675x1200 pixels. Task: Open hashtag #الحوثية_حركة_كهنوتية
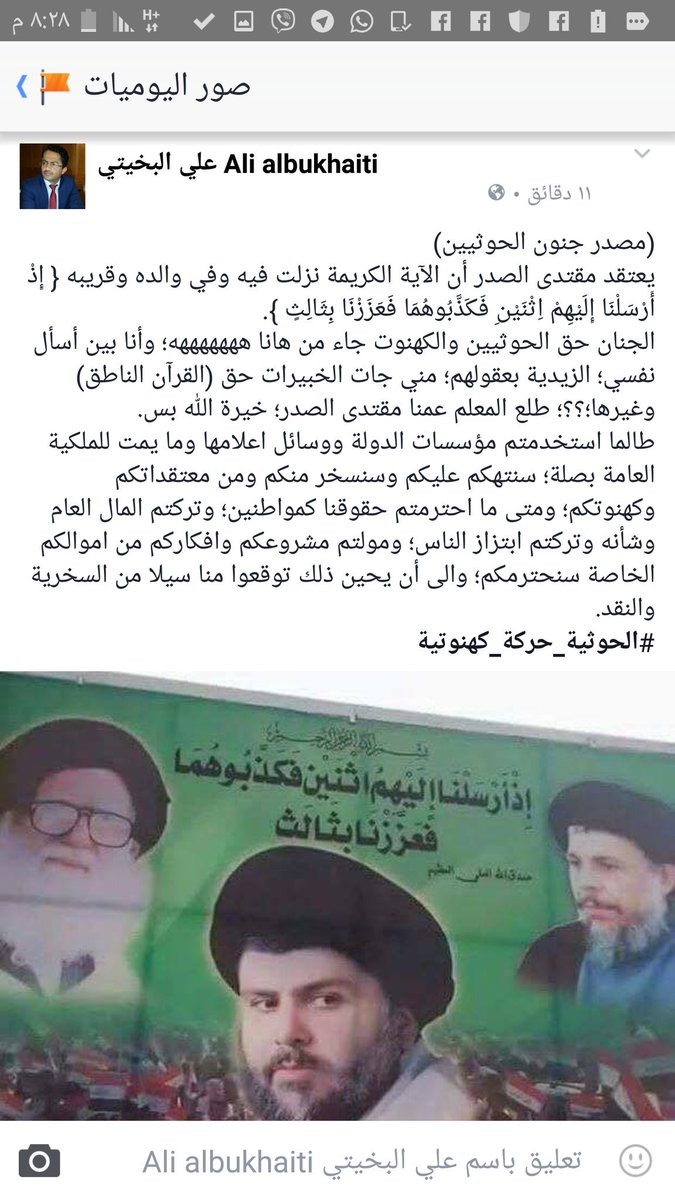(535, 640)
